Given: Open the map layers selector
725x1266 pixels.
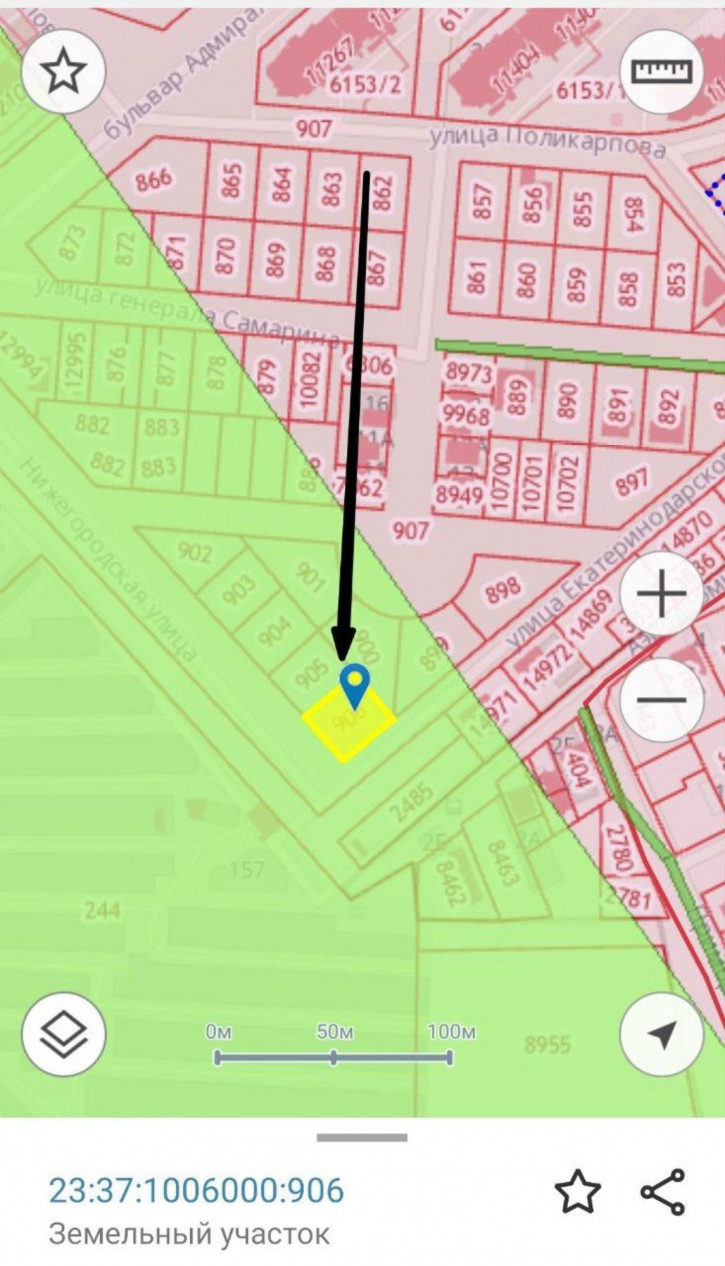Looking at the screenshot, I should [x=64, y=1035].
